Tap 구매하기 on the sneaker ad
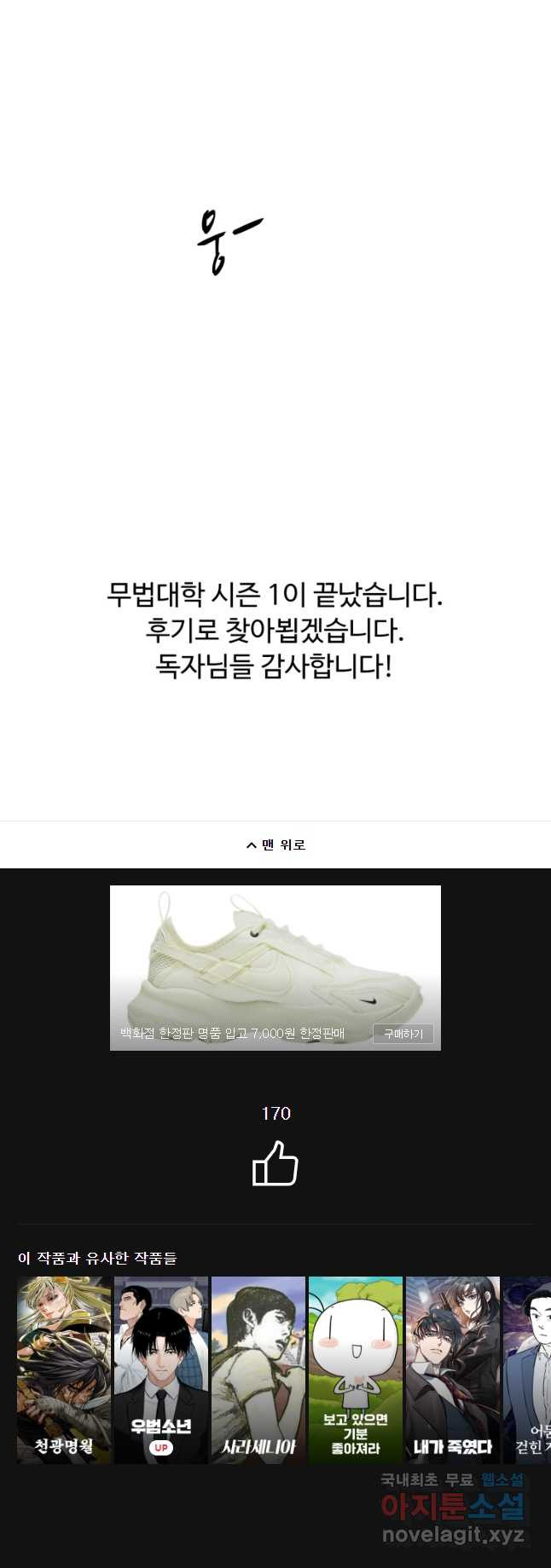Image resolution: width=551 pixels, height=1568 pixels. (x=403, y=1034)
